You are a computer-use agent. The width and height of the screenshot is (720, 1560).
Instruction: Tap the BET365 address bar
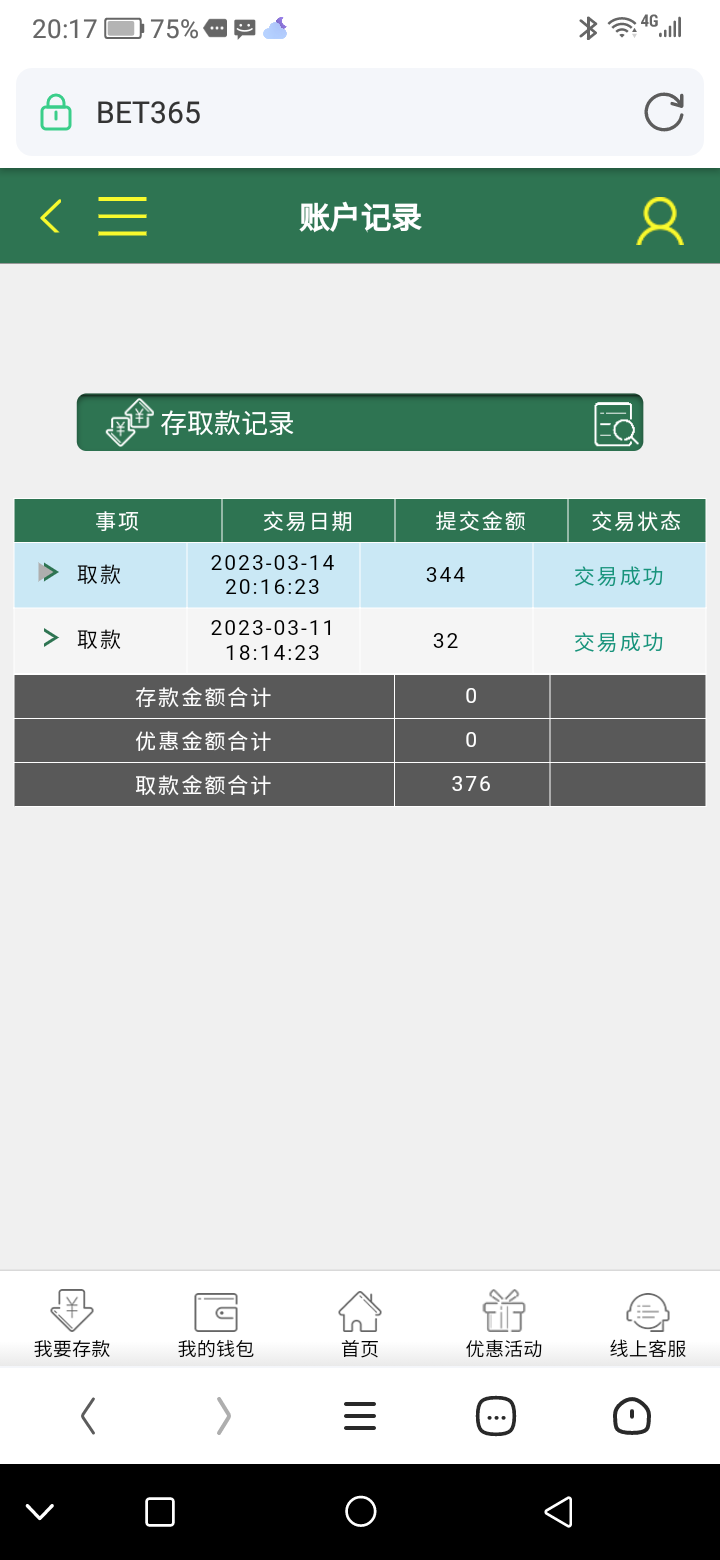click(x=340, y=113)
